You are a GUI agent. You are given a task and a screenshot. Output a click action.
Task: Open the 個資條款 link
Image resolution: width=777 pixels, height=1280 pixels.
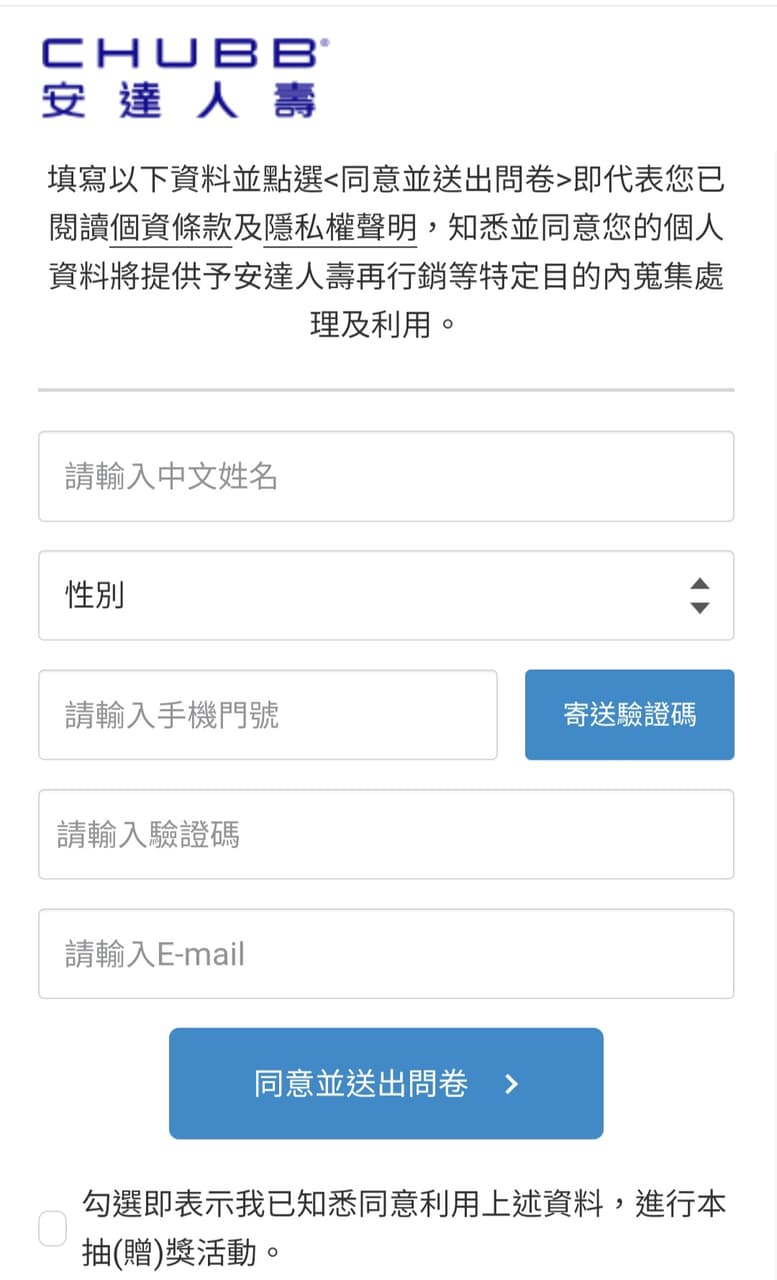pos(171,230)
